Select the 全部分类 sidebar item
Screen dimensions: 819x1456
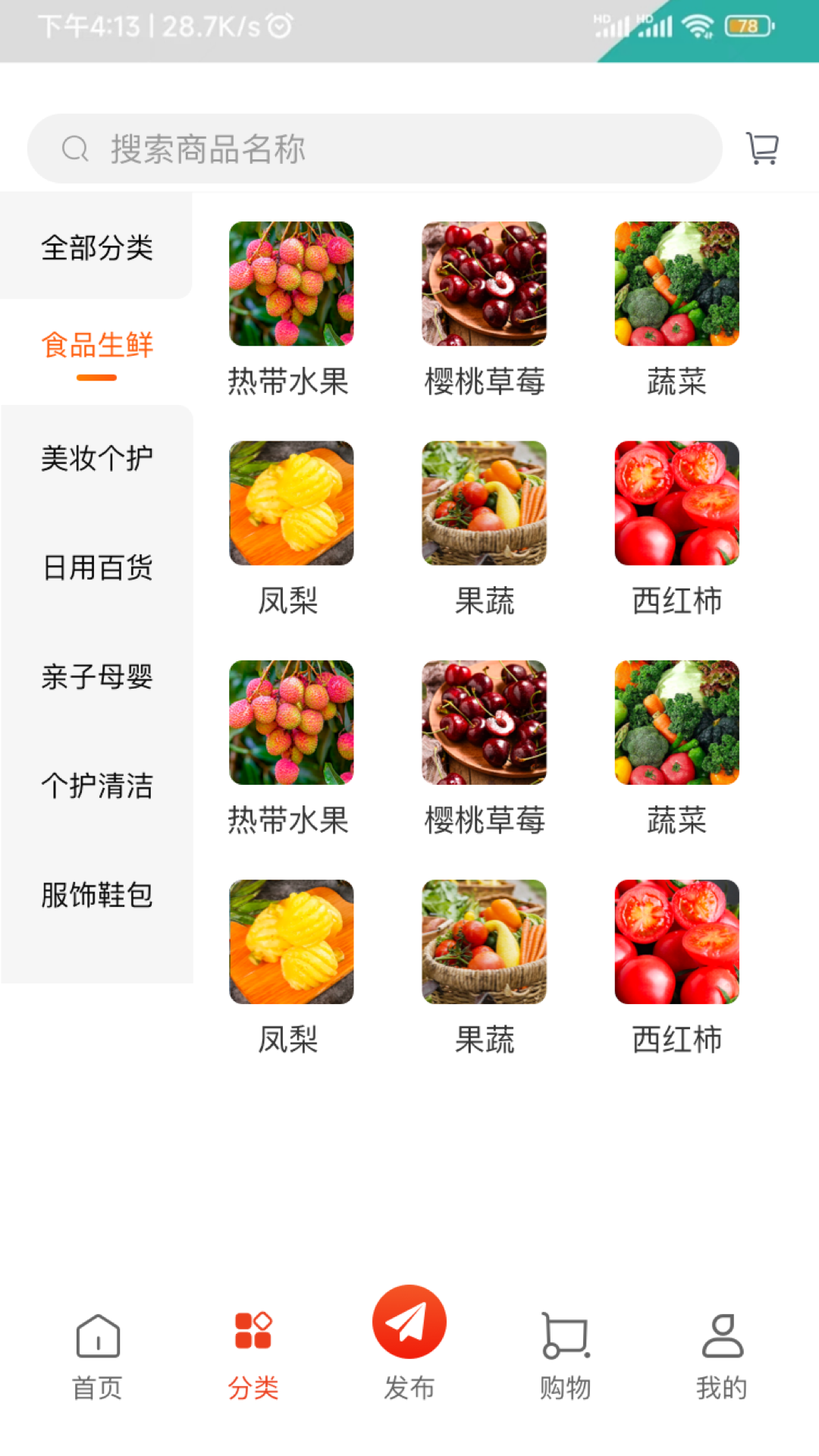coord(98,248)
